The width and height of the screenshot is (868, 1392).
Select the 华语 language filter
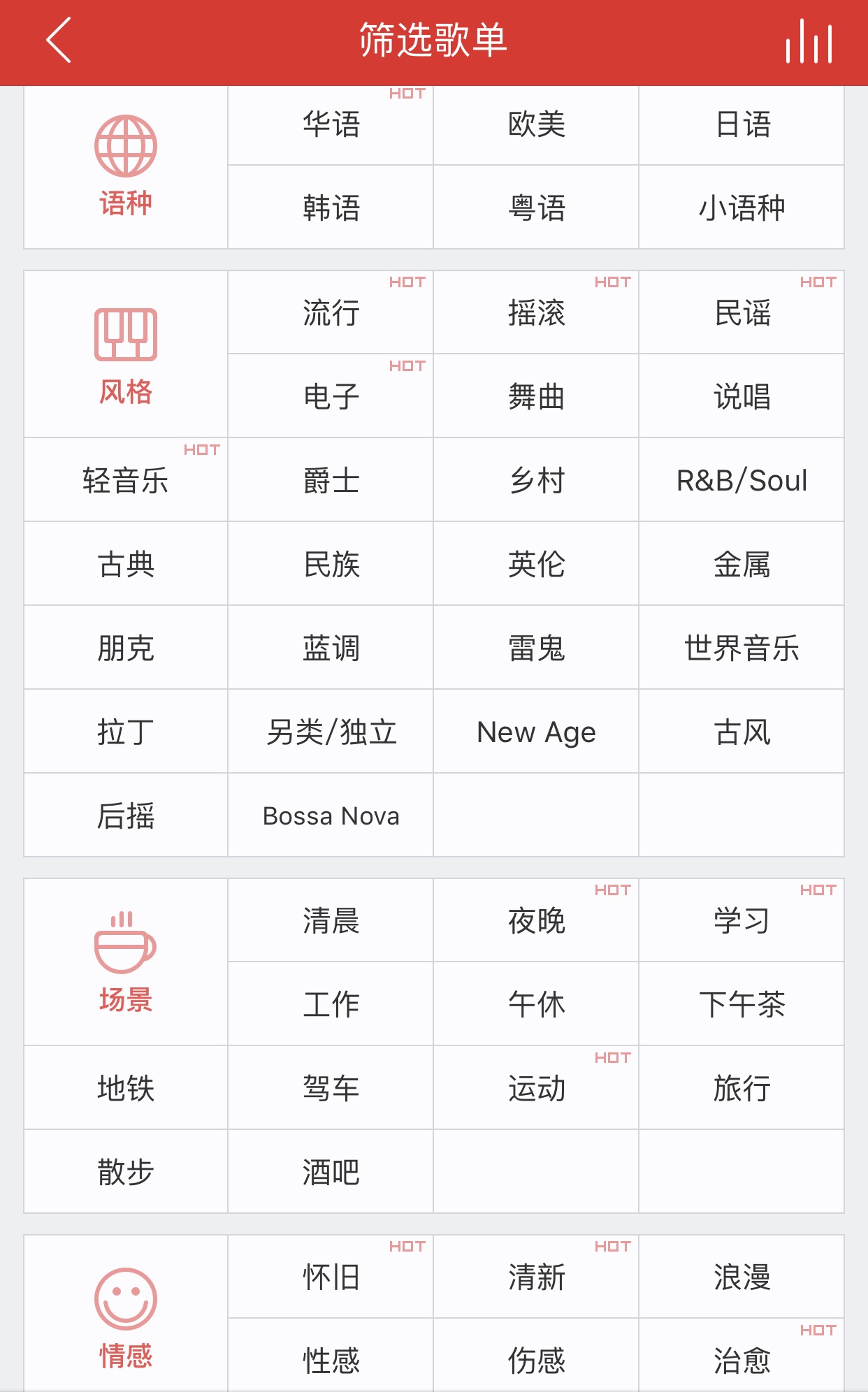(331, 125)
